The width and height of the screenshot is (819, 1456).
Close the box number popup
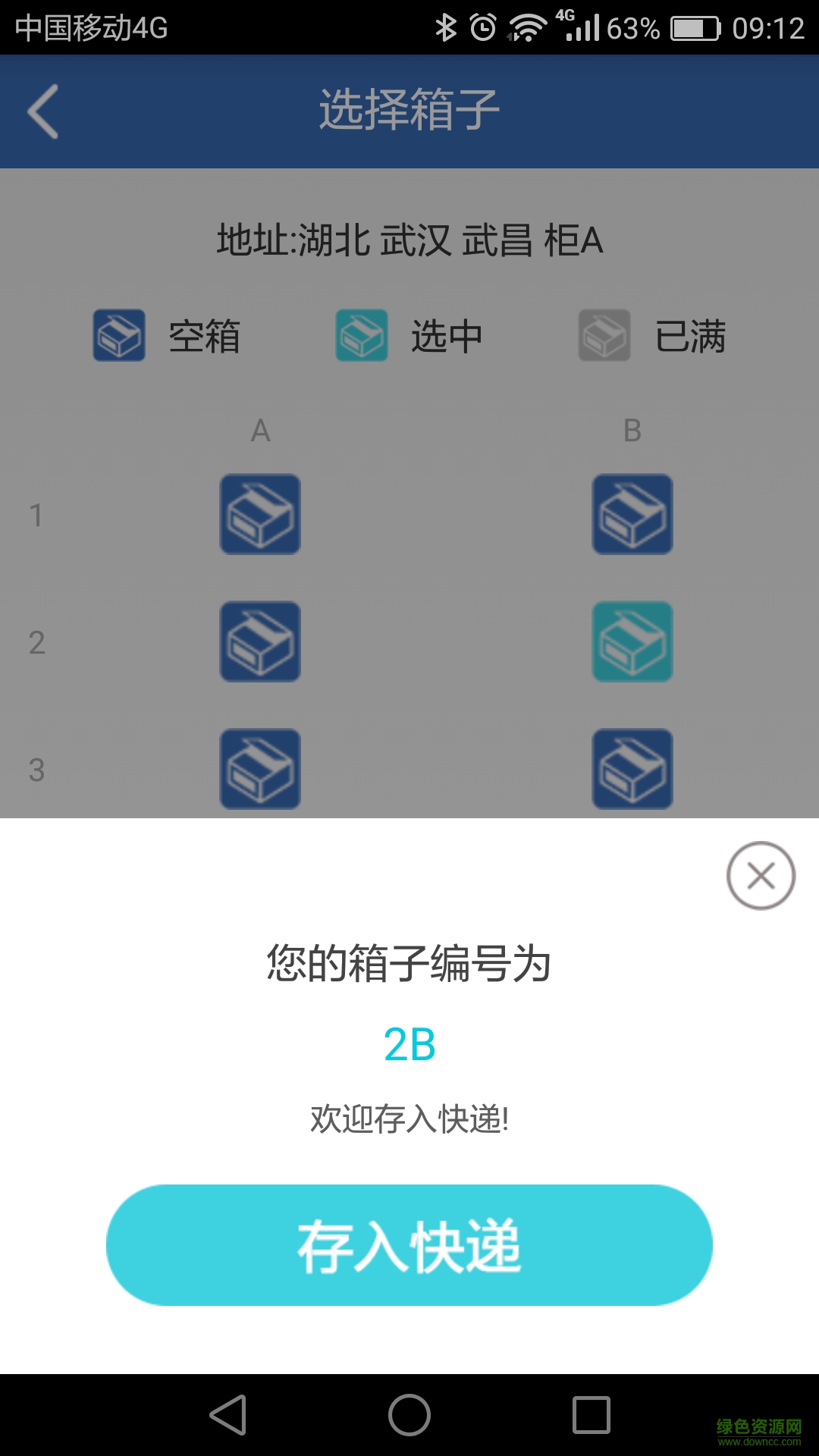761,876
